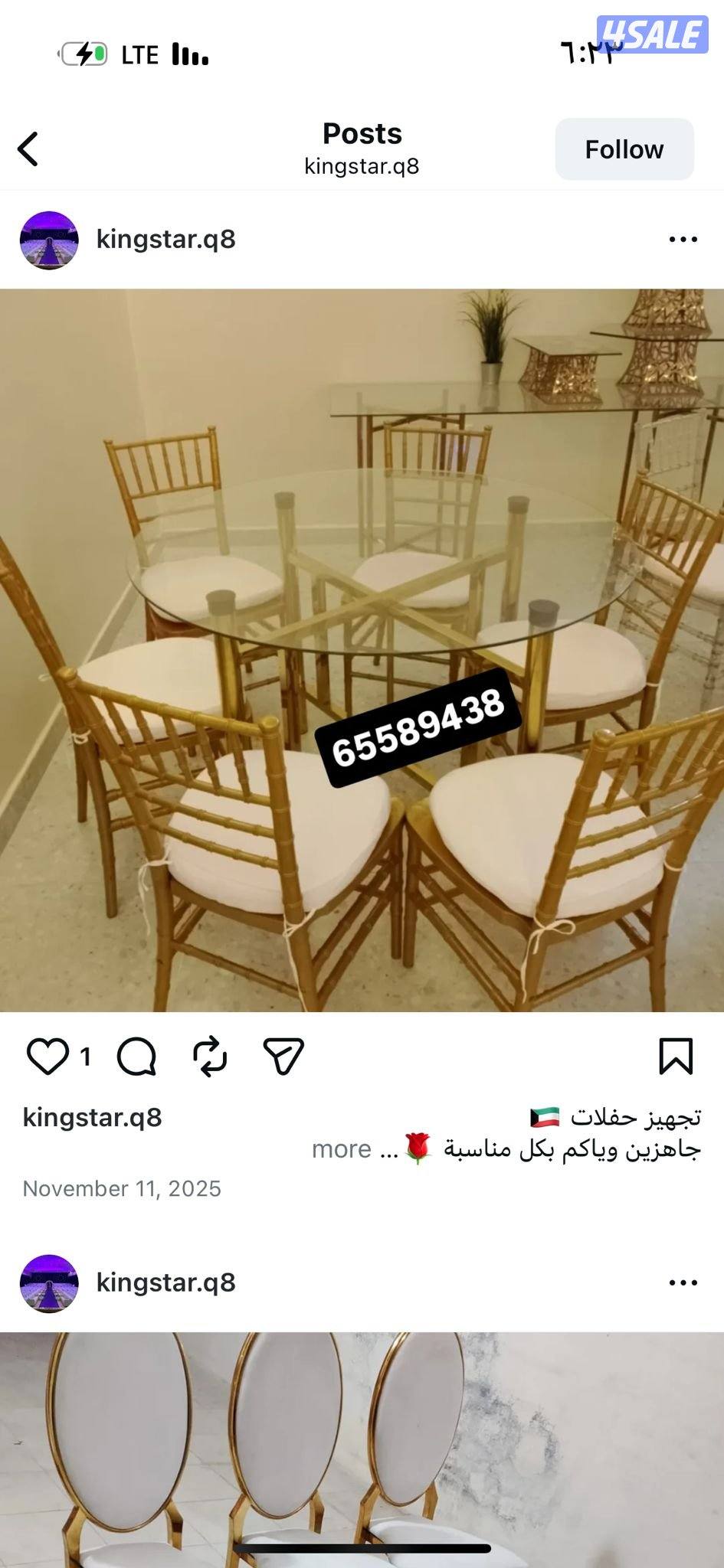
Task: Share the glass table post via send icon
Action: click(x=283, y=1057)
